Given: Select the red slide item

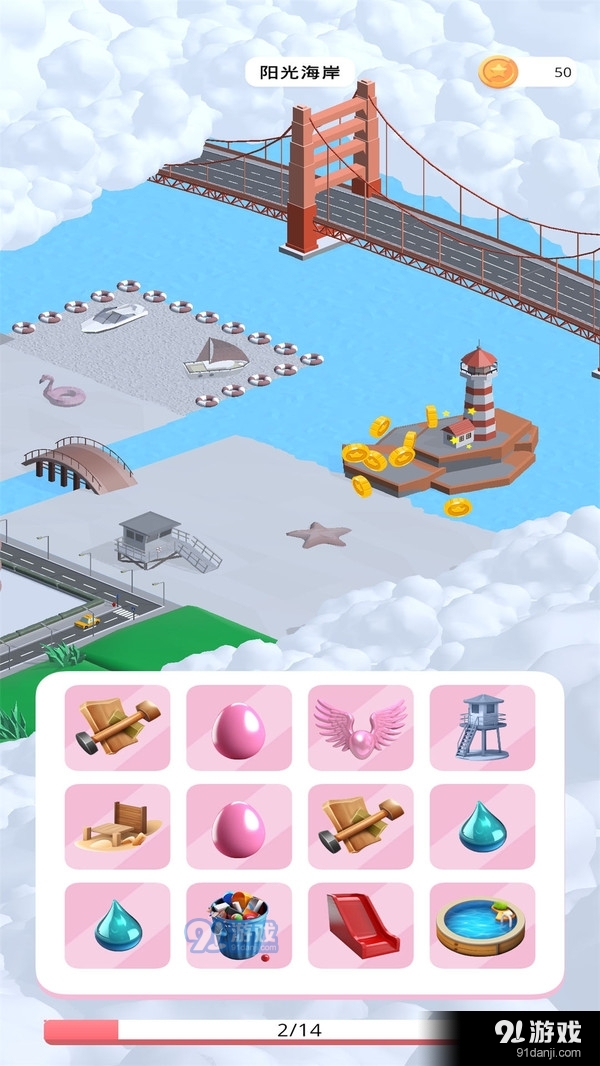Looking at the screenshot, I should [x=360, y=925].
